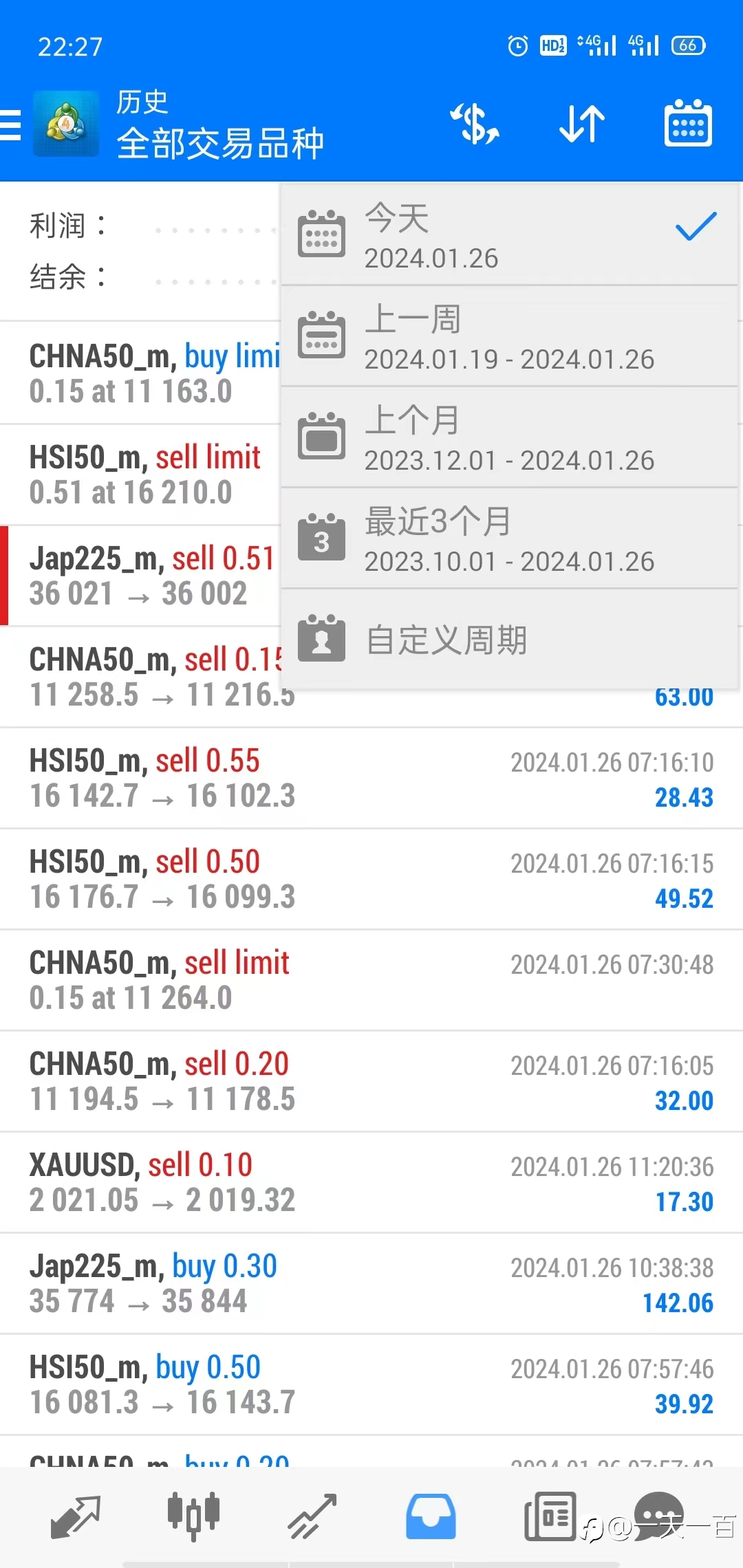This screenshot has height=1568, width=743.
Task: Select the 最近3个月 period option
Action: coord(509,538)
